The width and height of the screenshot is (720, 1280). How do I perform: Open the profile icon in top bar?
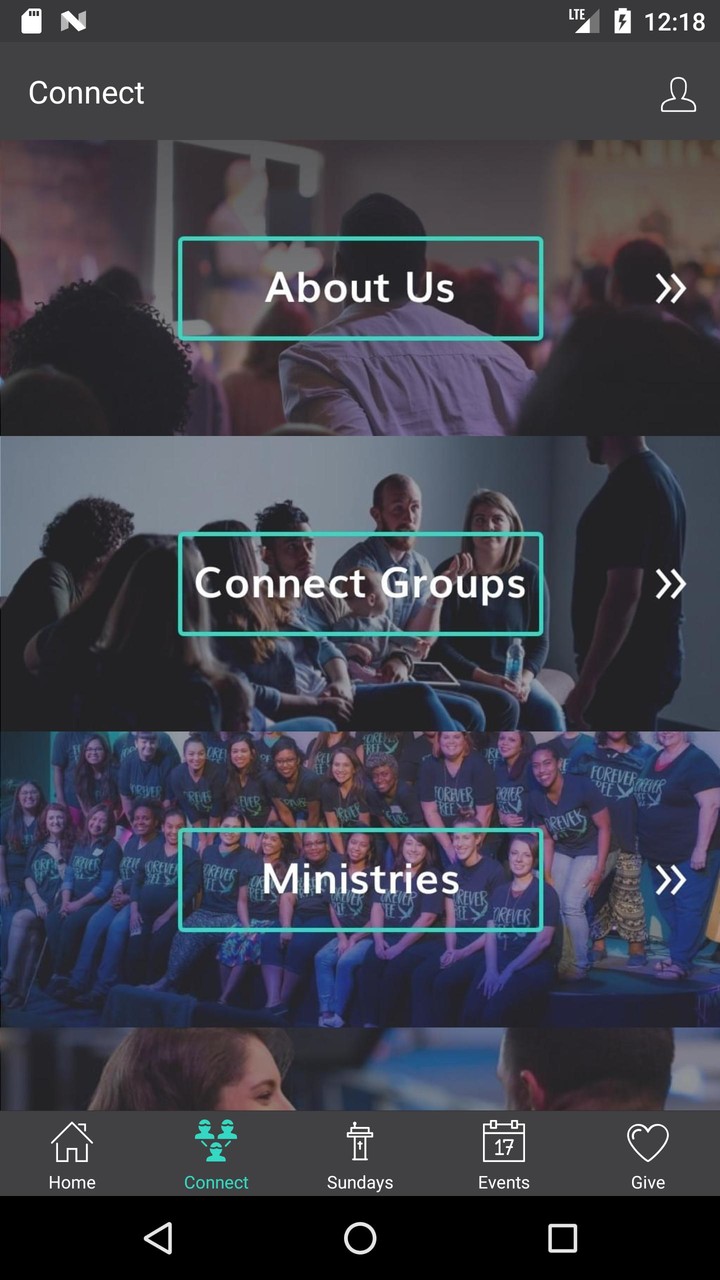(x=678, y=95)
